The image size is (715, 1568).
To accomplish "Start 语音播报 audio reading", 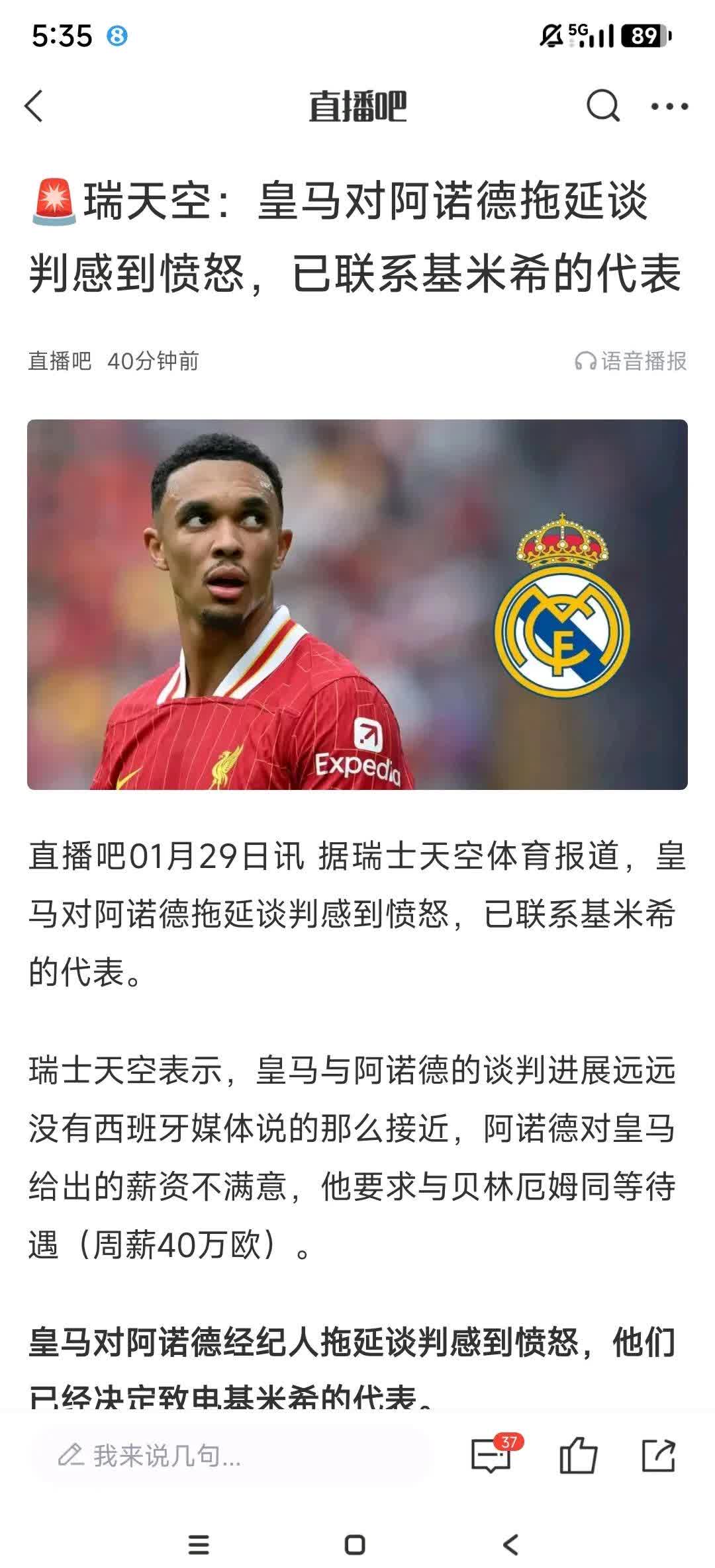I will (x=631, y=361).
